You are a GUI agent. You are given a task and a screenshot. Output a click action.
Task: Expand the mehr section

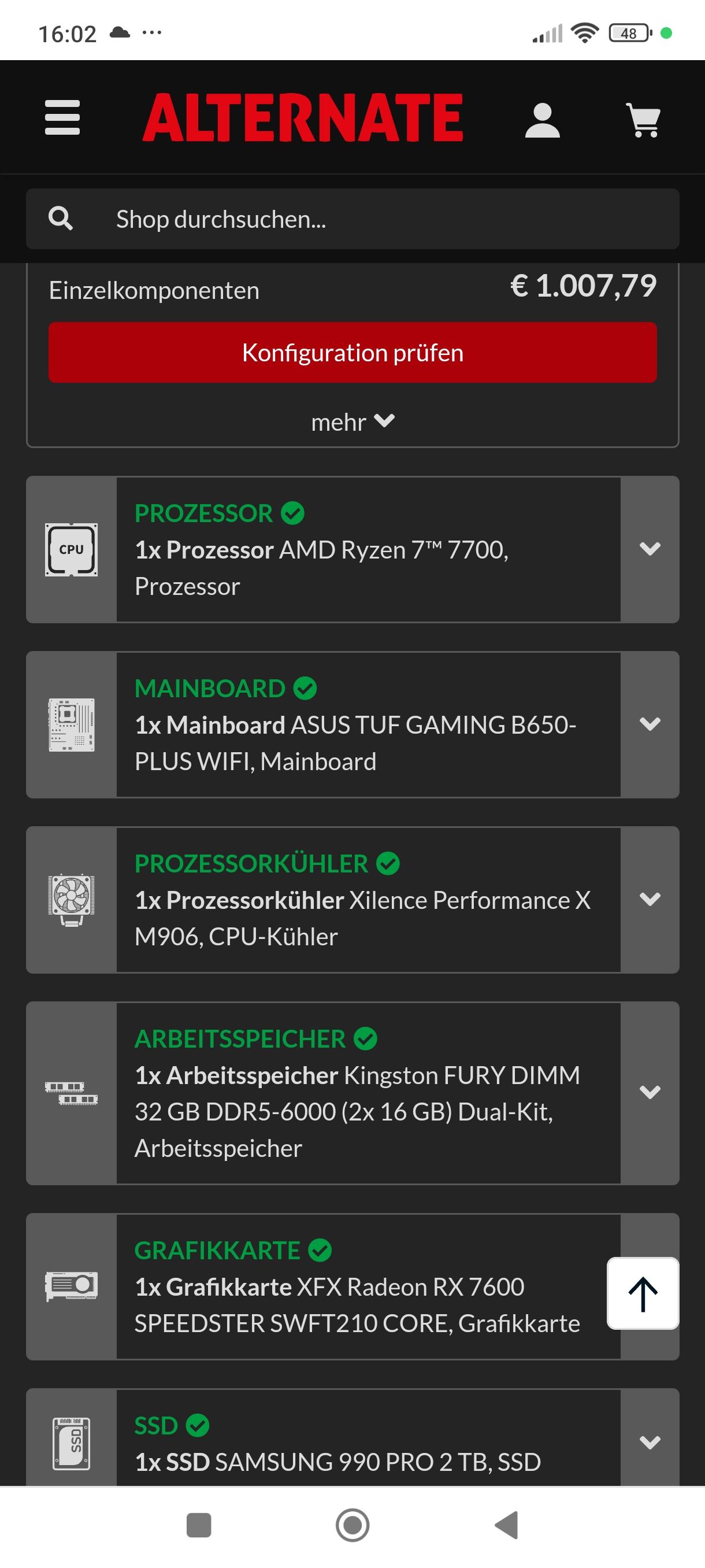(x=352, y=422)
